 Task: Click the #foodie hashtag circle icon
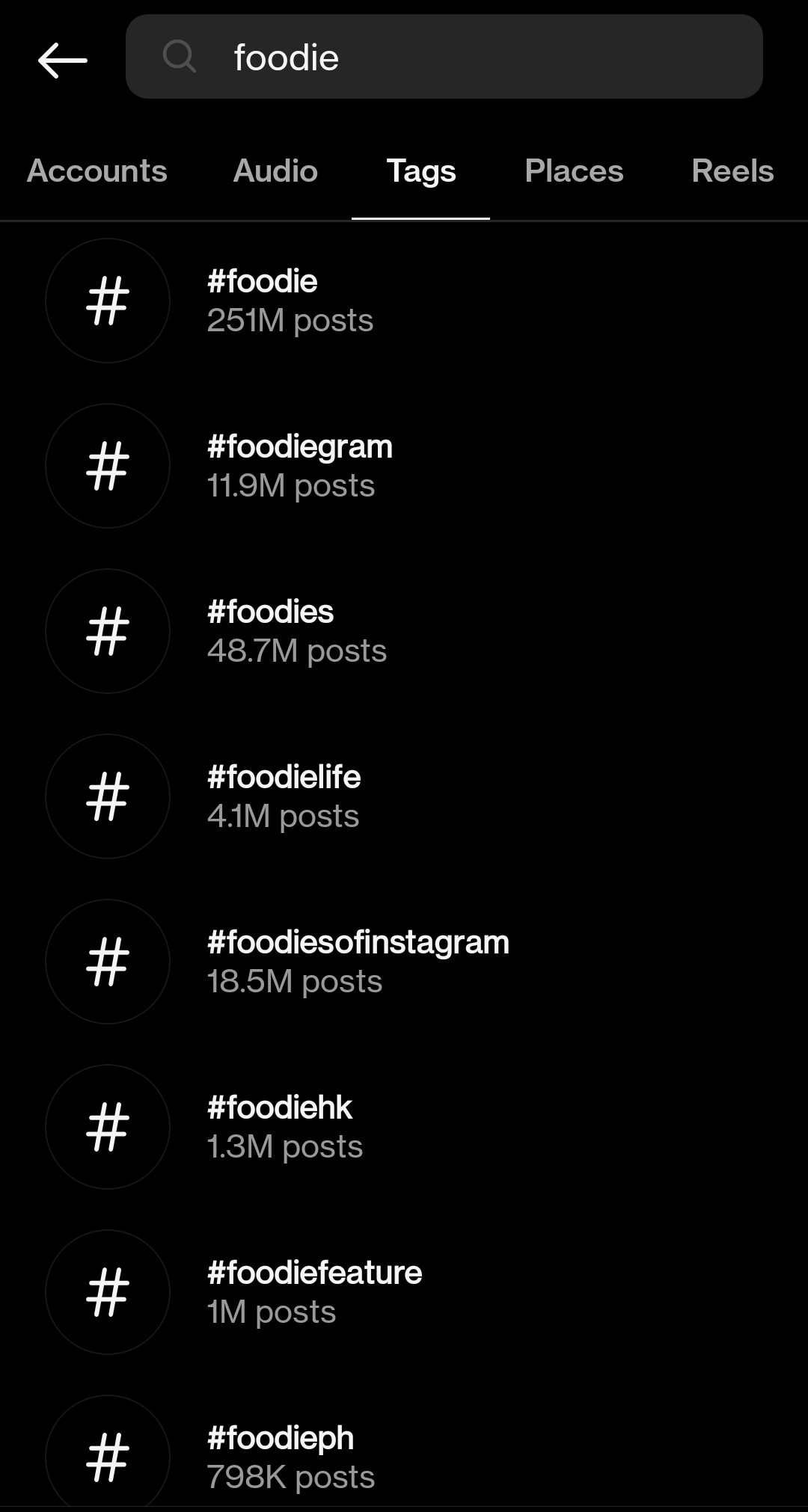(x=108, y=300)
